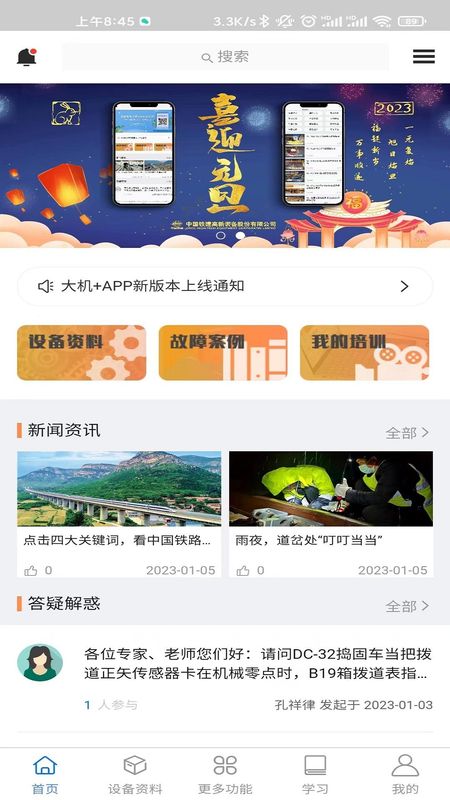Screen dimensions: 450x800
Task: Switch to the 首页 tab
Action: (x=45, y=774)
